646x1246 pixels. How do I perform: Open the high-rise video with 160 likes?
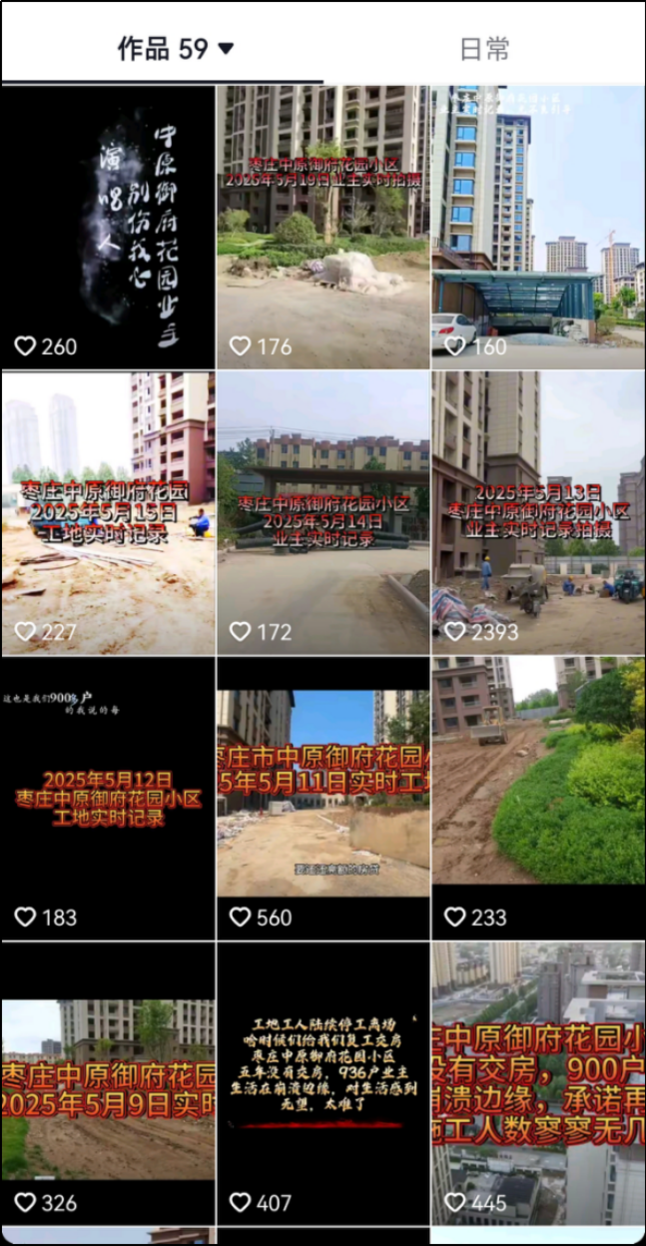tap(538, 227)
